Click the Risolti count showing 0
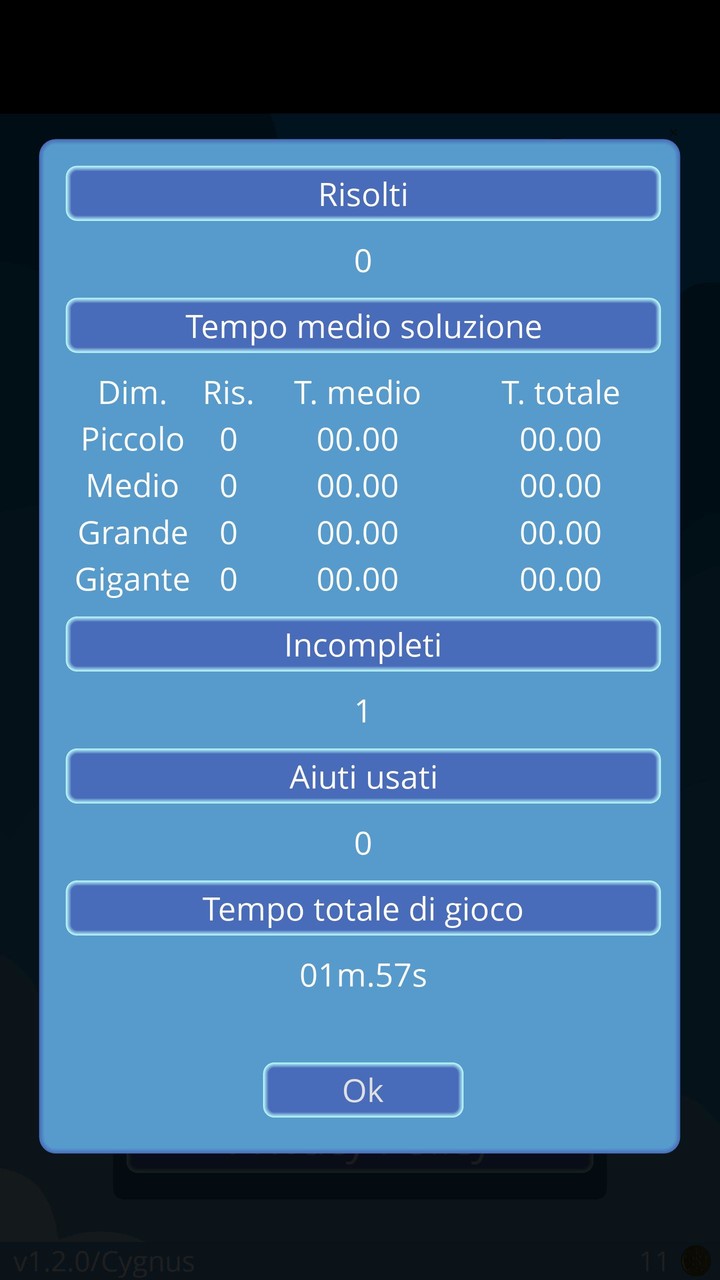 pyautogui.click(x=362, y=260)
